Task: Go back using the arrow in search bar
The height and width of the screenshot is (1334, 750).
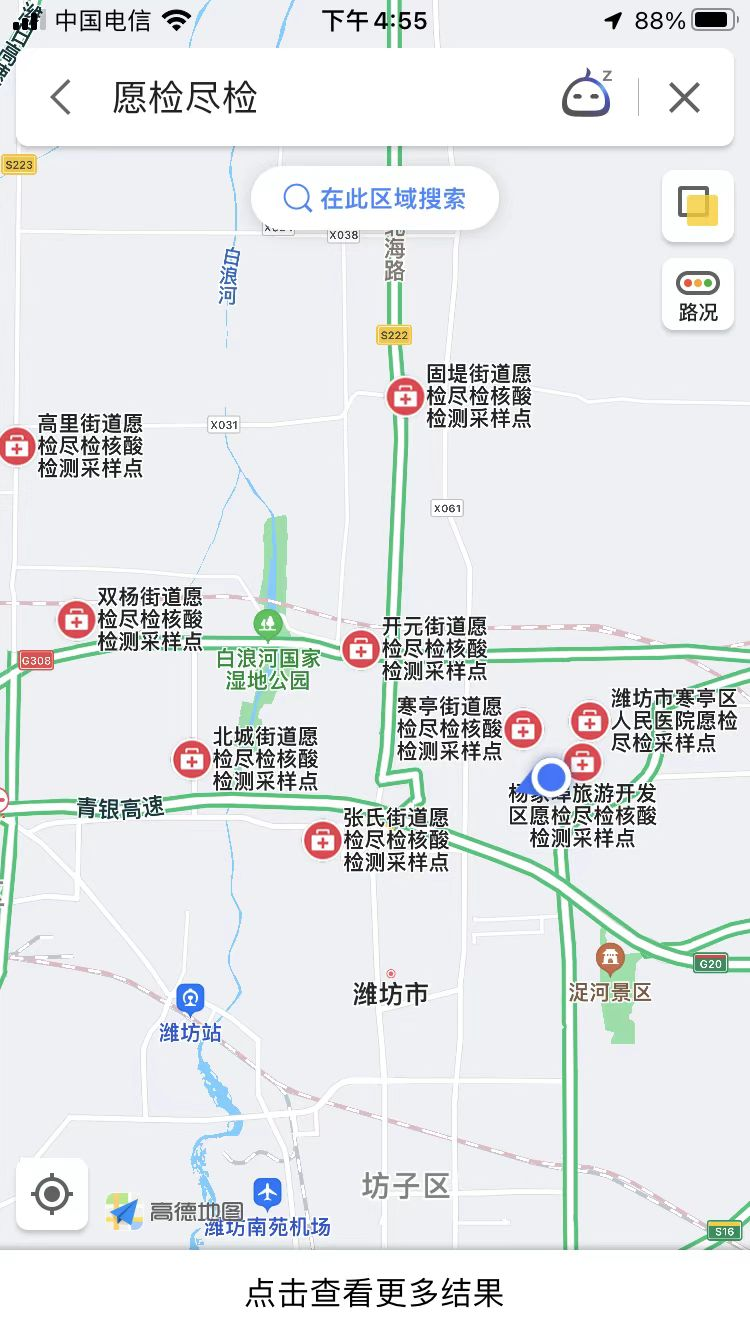Action: click(61, 98)
